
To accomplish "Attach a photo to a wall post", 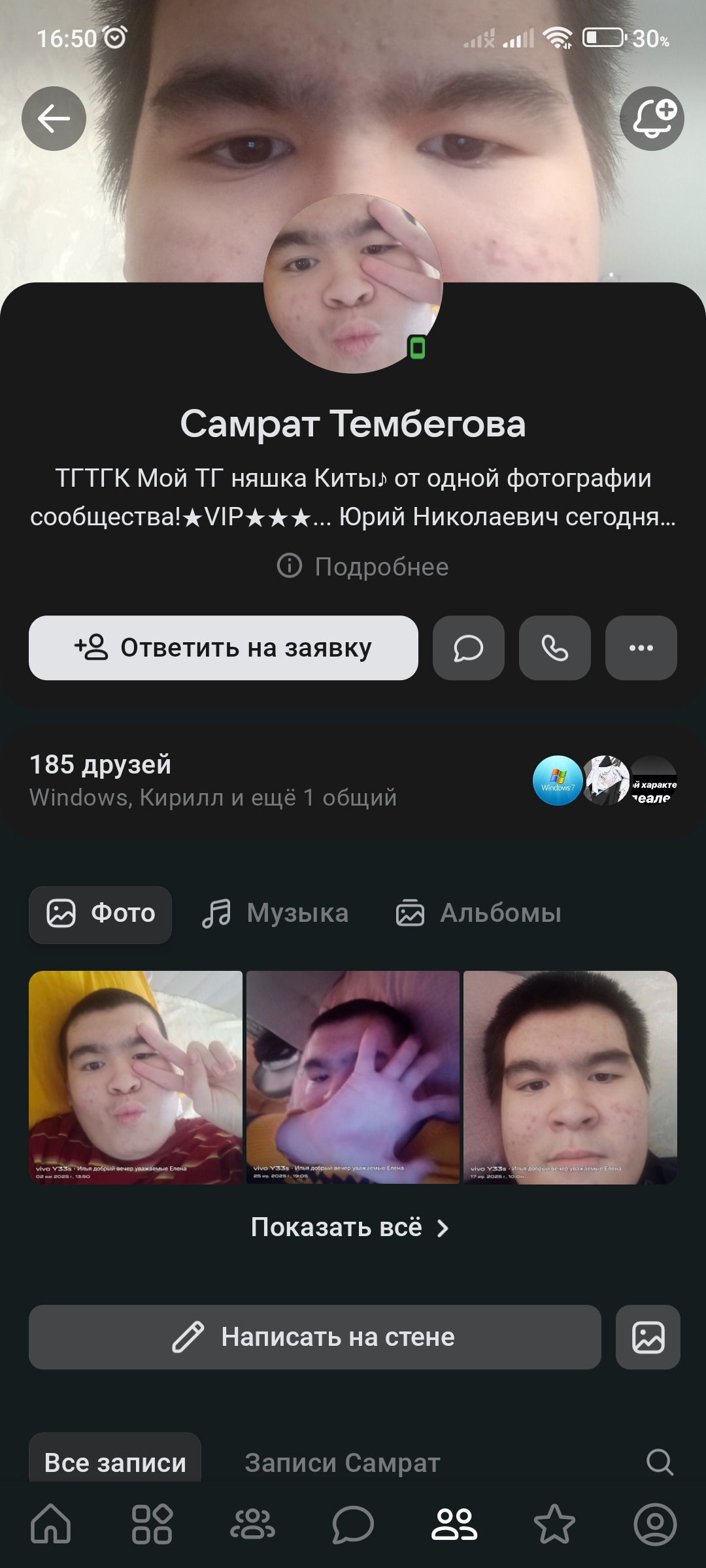I will 648,1337.
